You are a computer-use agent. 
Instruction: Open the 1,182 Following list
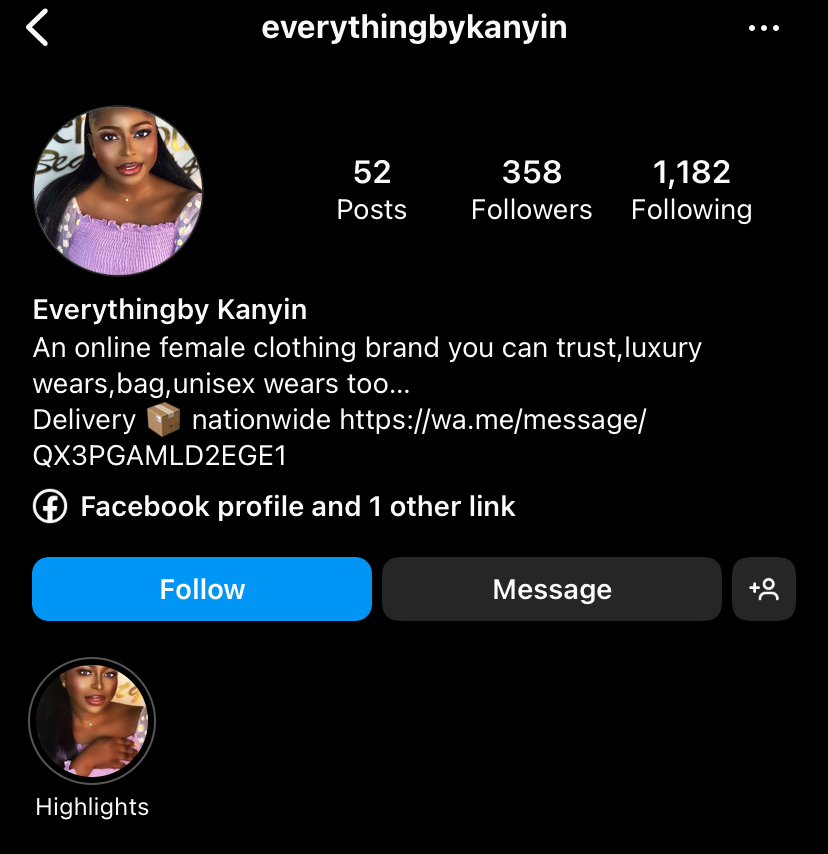pos(691,189)
